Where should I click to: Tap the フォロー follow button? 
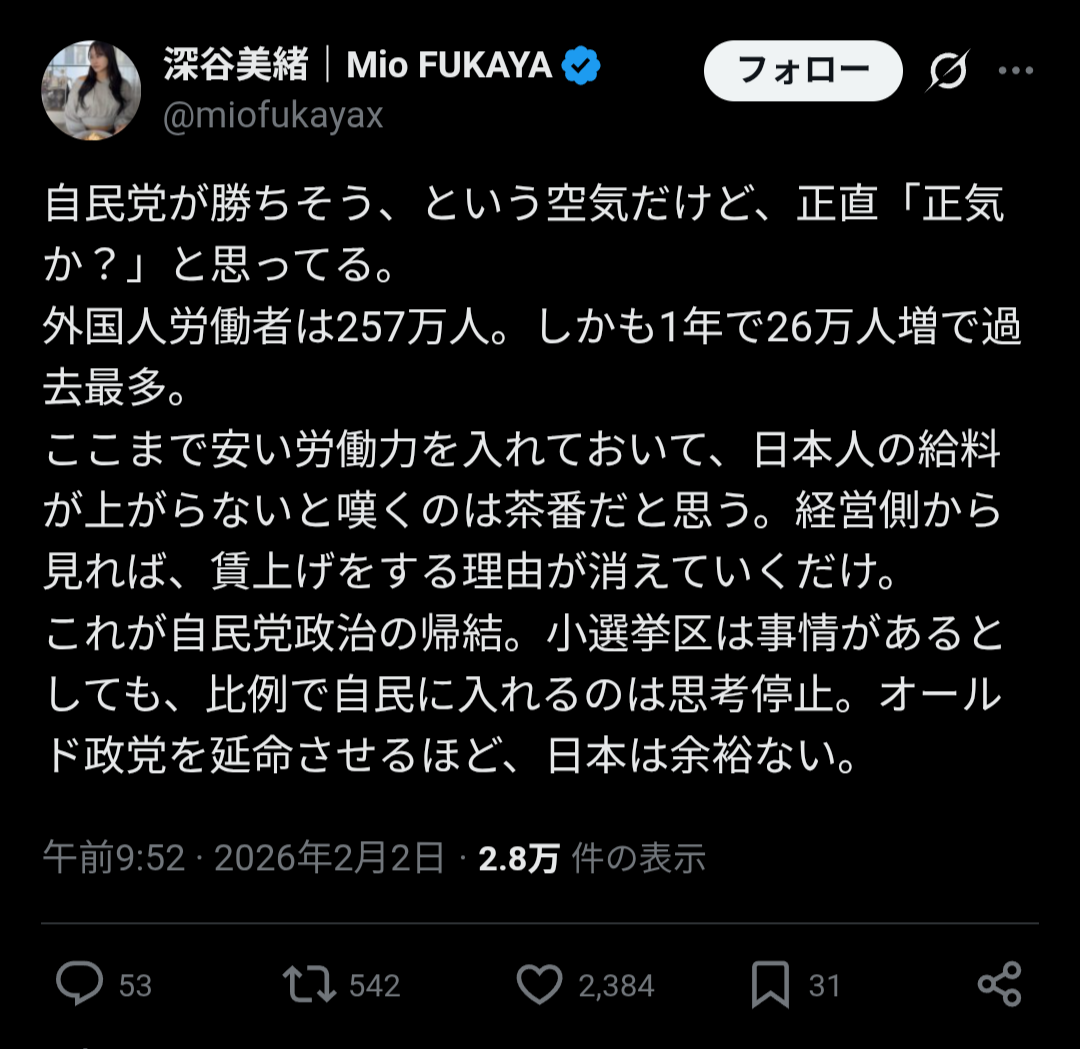[803, 71]
